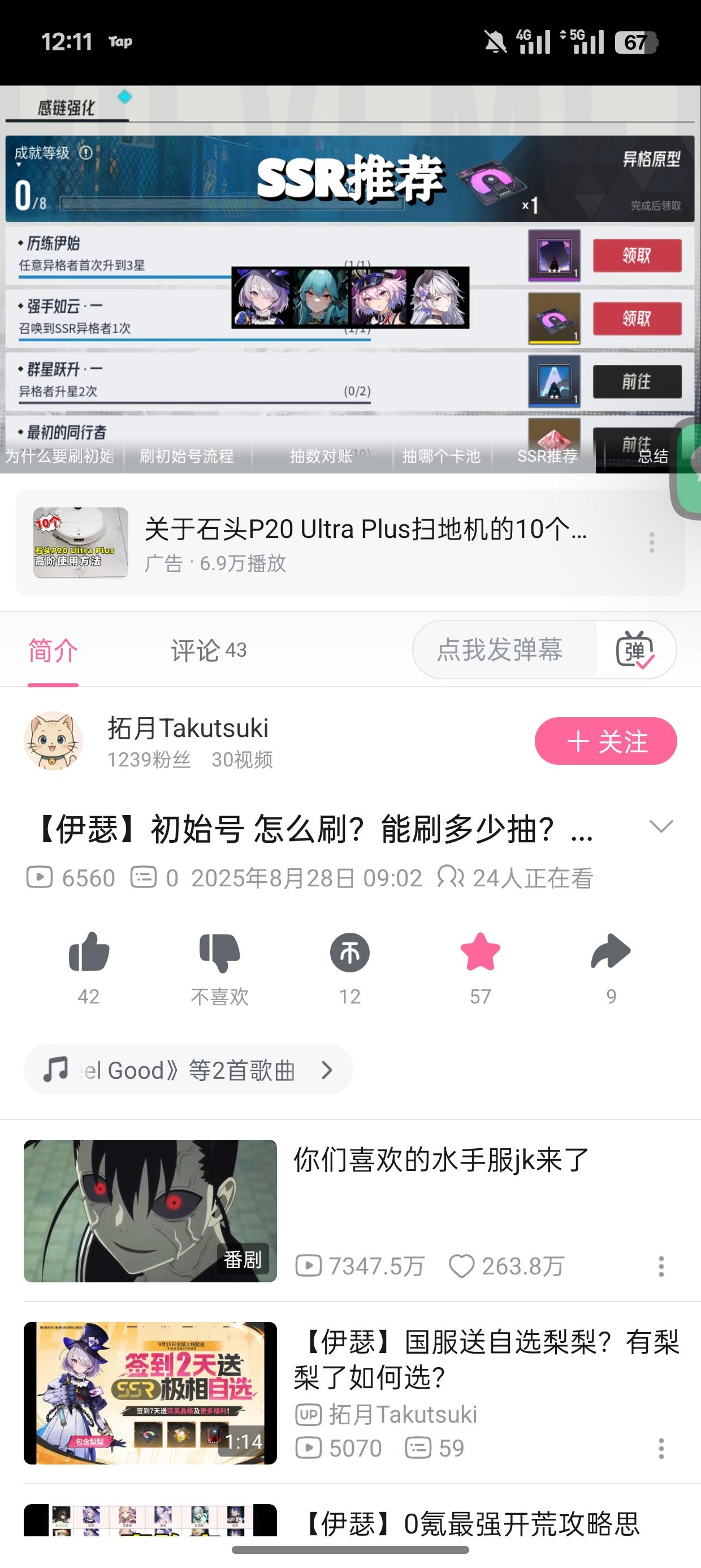The height and width of the screenshot is (1568, 701).
Task: Switch to the 评论 43 tab
Action: (207, 650)
